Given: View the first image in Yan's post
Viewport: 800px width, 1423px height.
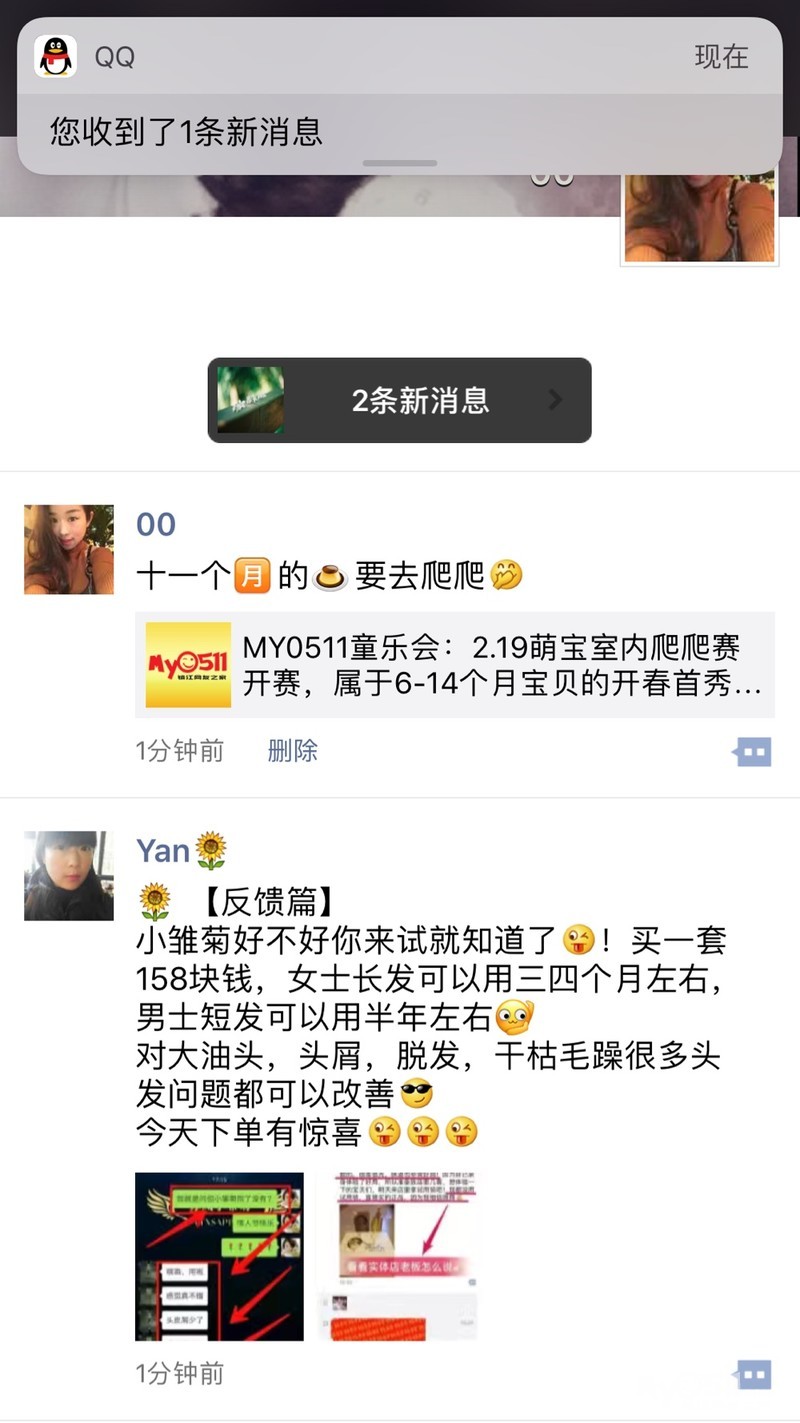Looking at the screenshot, I should 219,1256.
